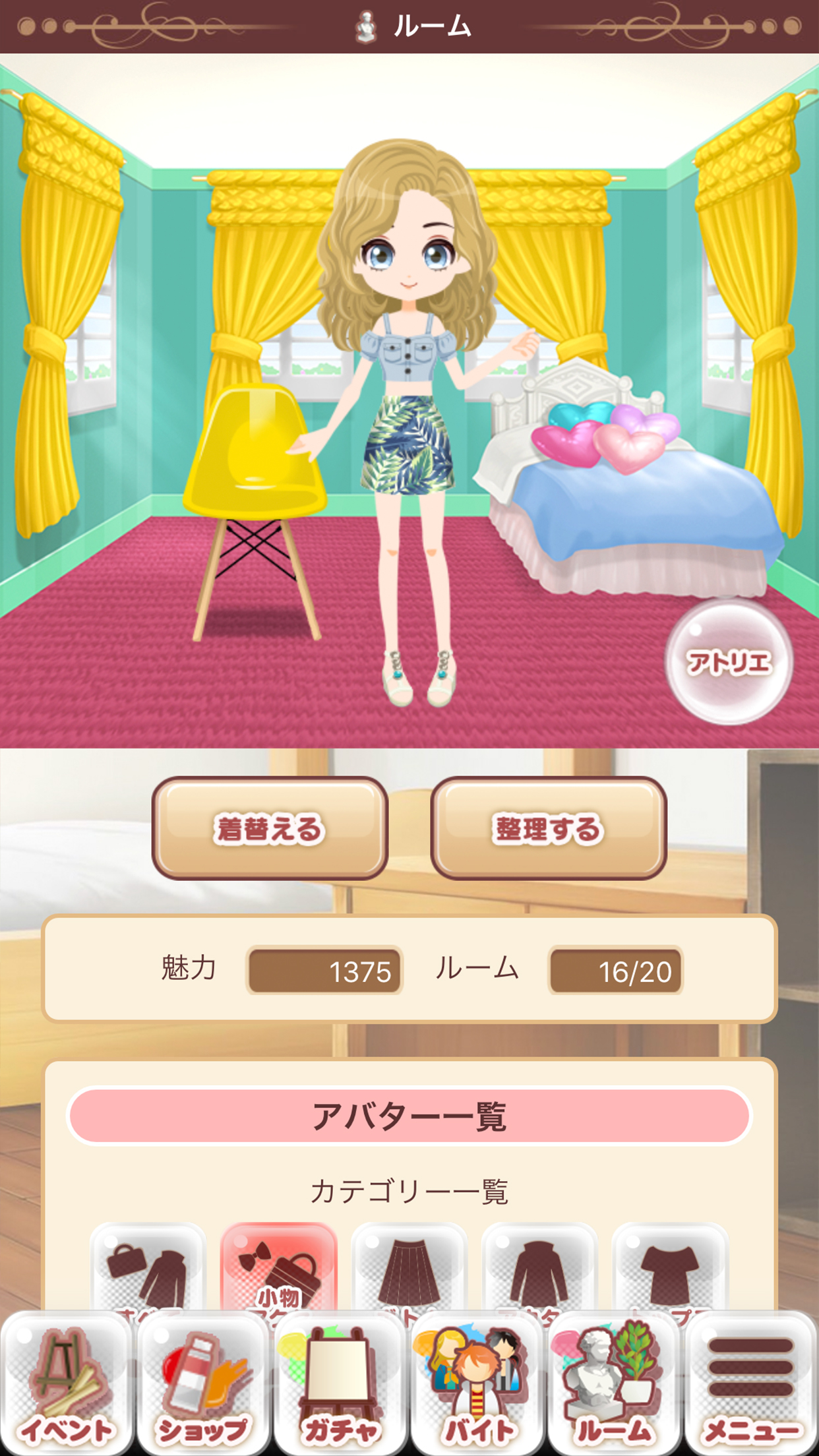Open the メニュー menu
This screenshot has height=1456, width=819.
[x=751, y=1385]
